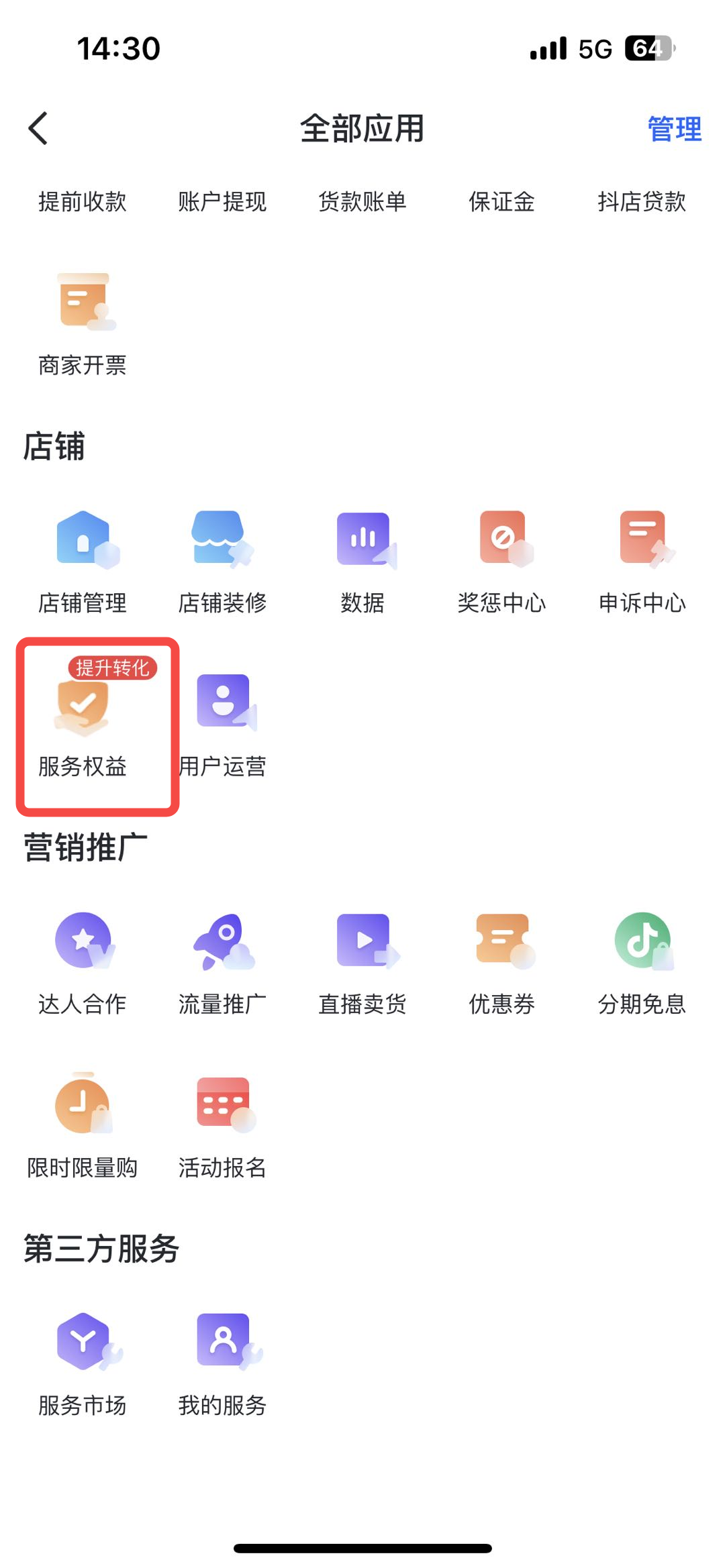The height and width of the screenshot is (1568, 725).
Task: Open 直播卖货
Action: (362, 962)
